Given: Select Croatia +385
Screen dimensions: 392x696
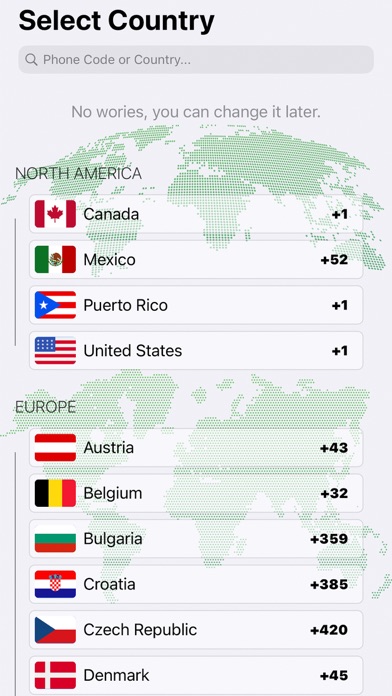Looking at the screenshot, I should 196,584.
